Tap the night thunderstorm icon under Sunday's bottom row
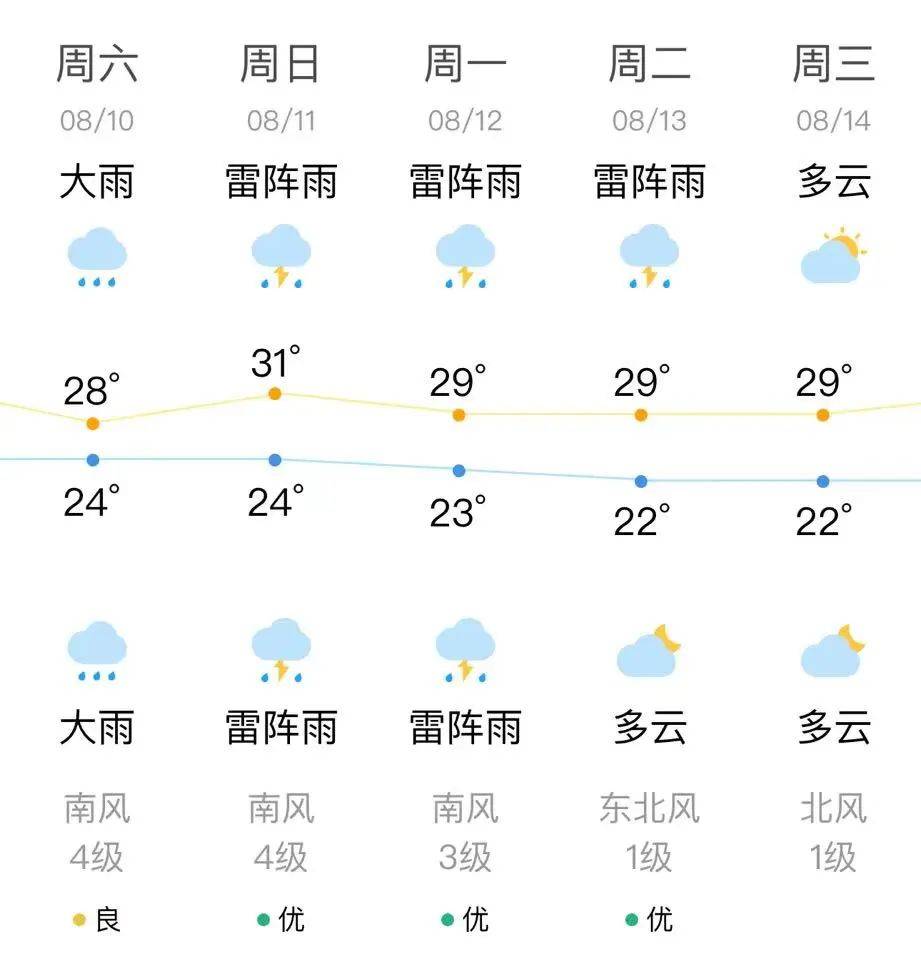The image size is (921, 977). (x=281, y=650)
